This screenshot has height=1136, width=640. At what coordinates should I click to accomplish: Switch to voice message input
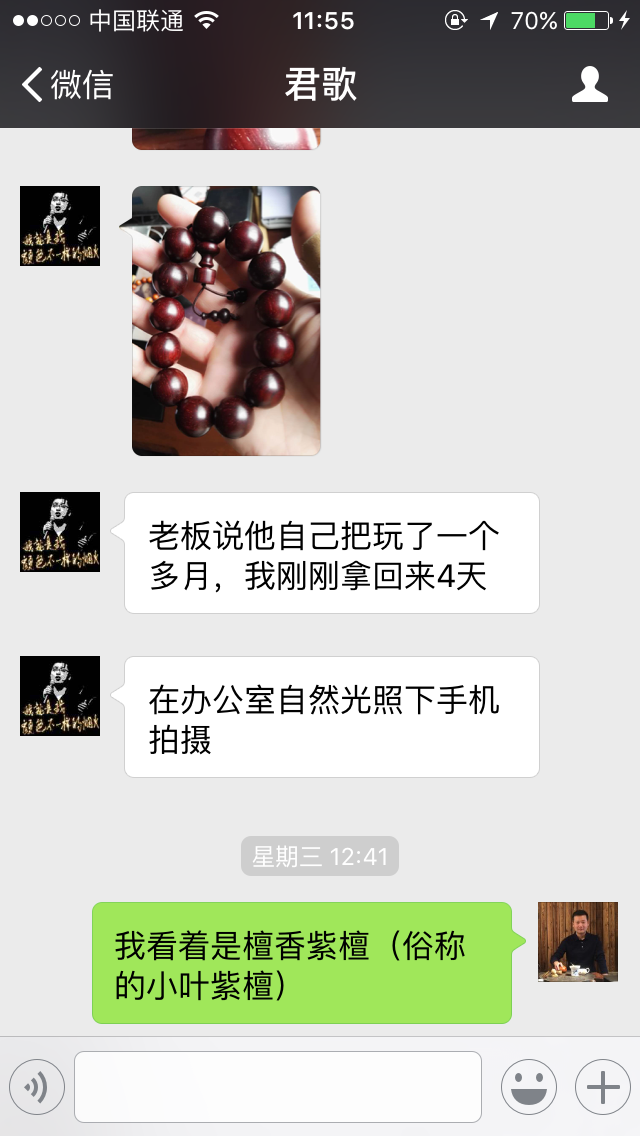[x=37, y=1086]
